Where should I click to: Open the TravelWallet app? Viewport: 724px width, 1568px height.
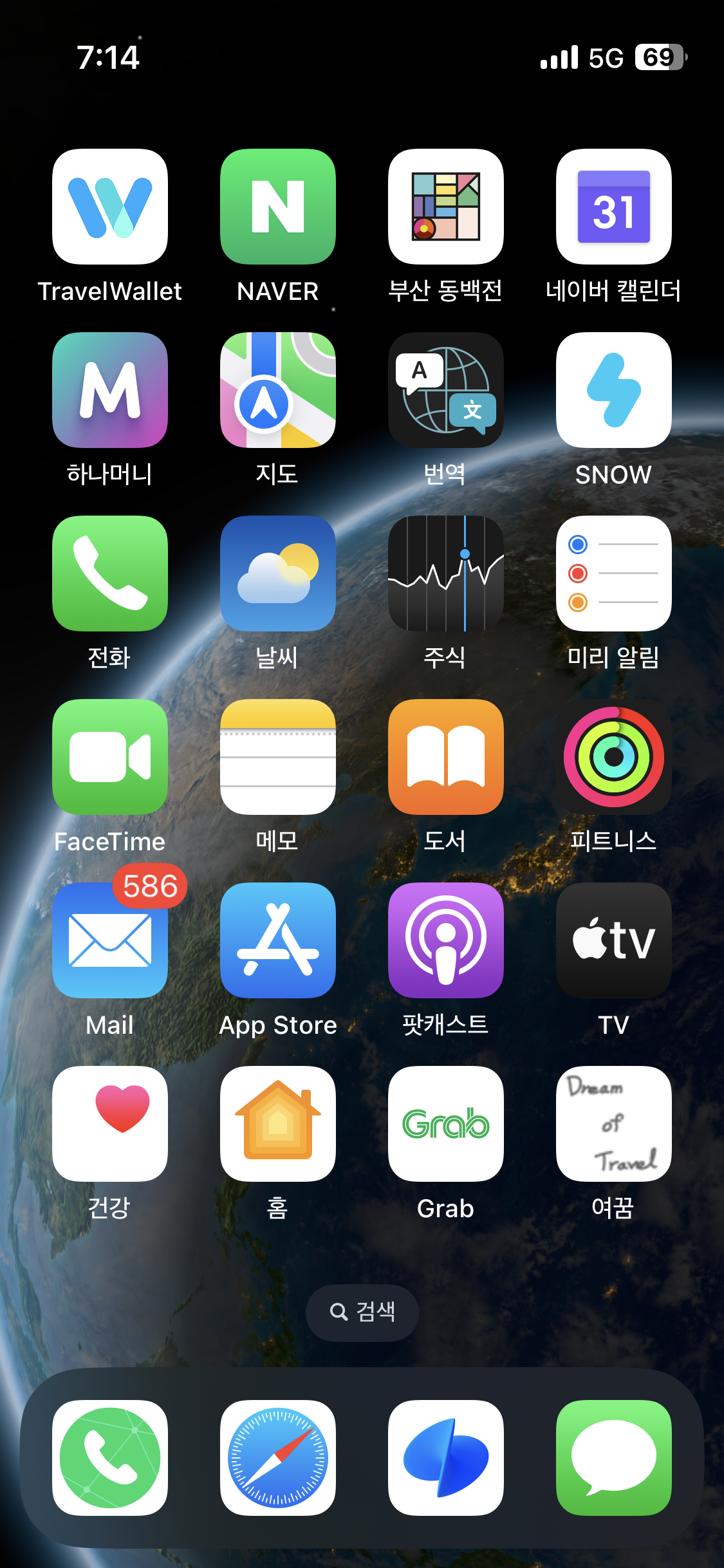click(x=110, y=207)
